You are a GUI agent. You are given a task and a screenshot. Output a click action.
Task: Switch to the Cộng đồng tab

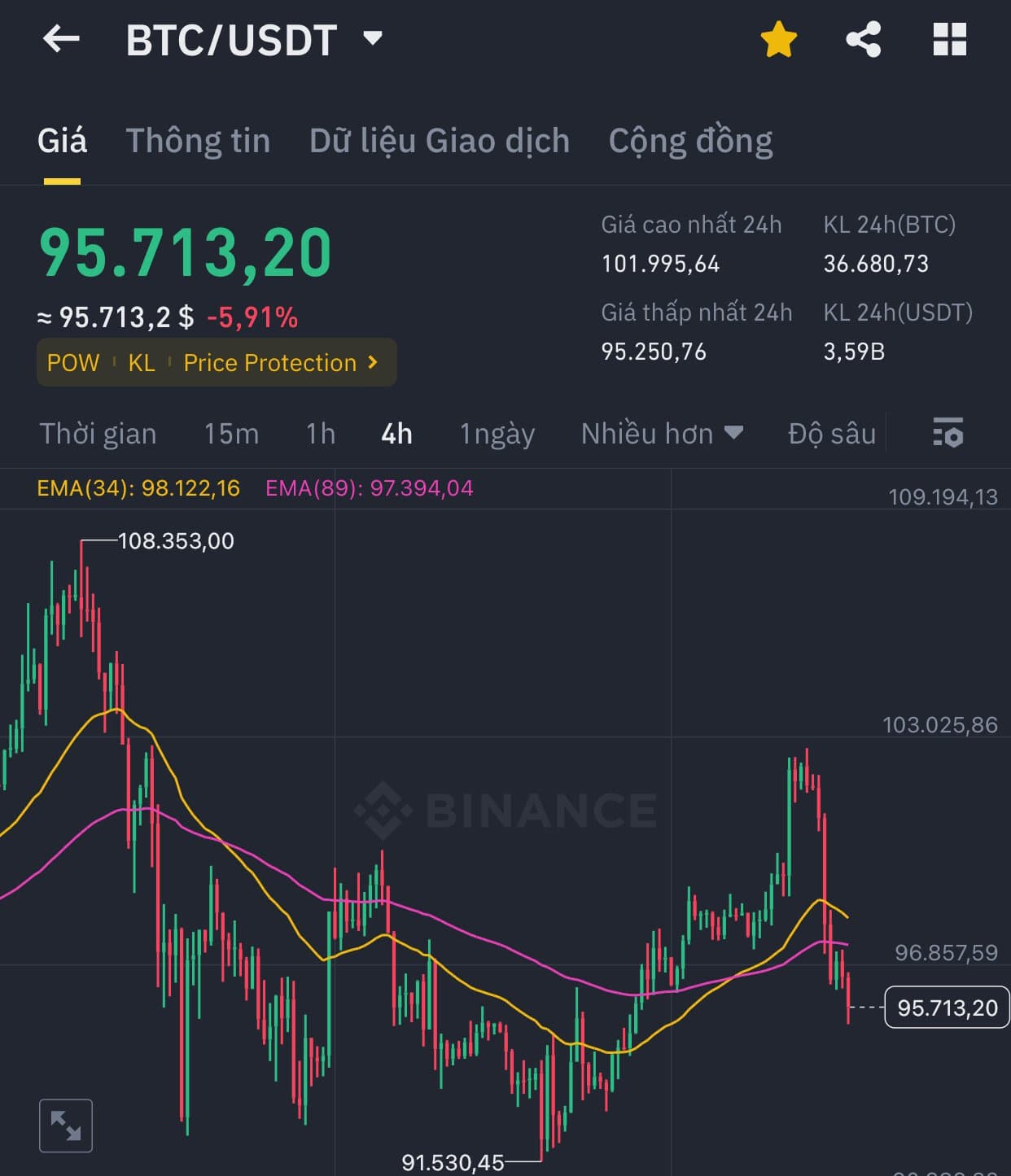(690, 141)
